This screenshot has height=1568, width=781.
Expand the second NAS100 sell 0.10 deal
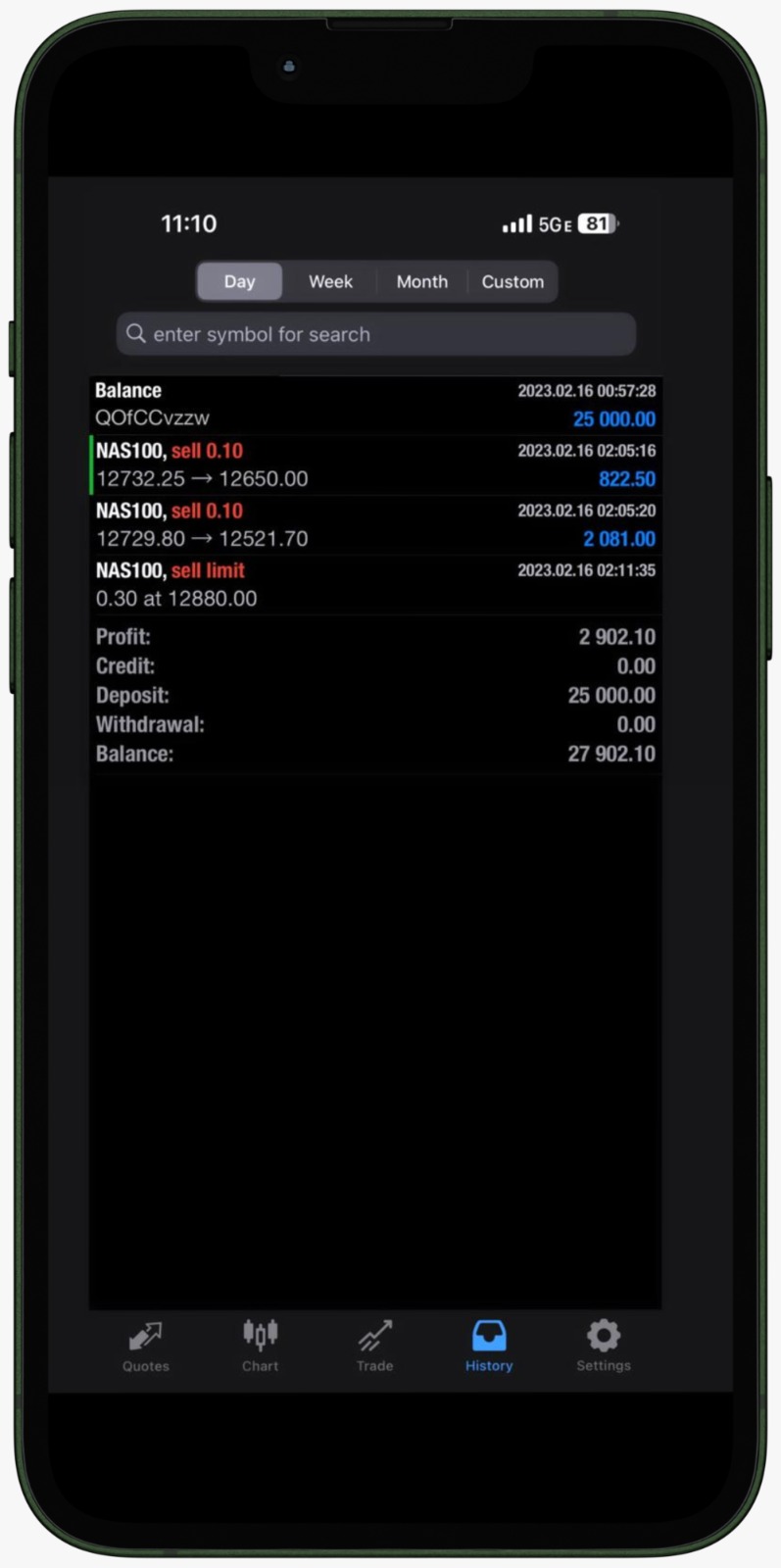pos(375,524)
